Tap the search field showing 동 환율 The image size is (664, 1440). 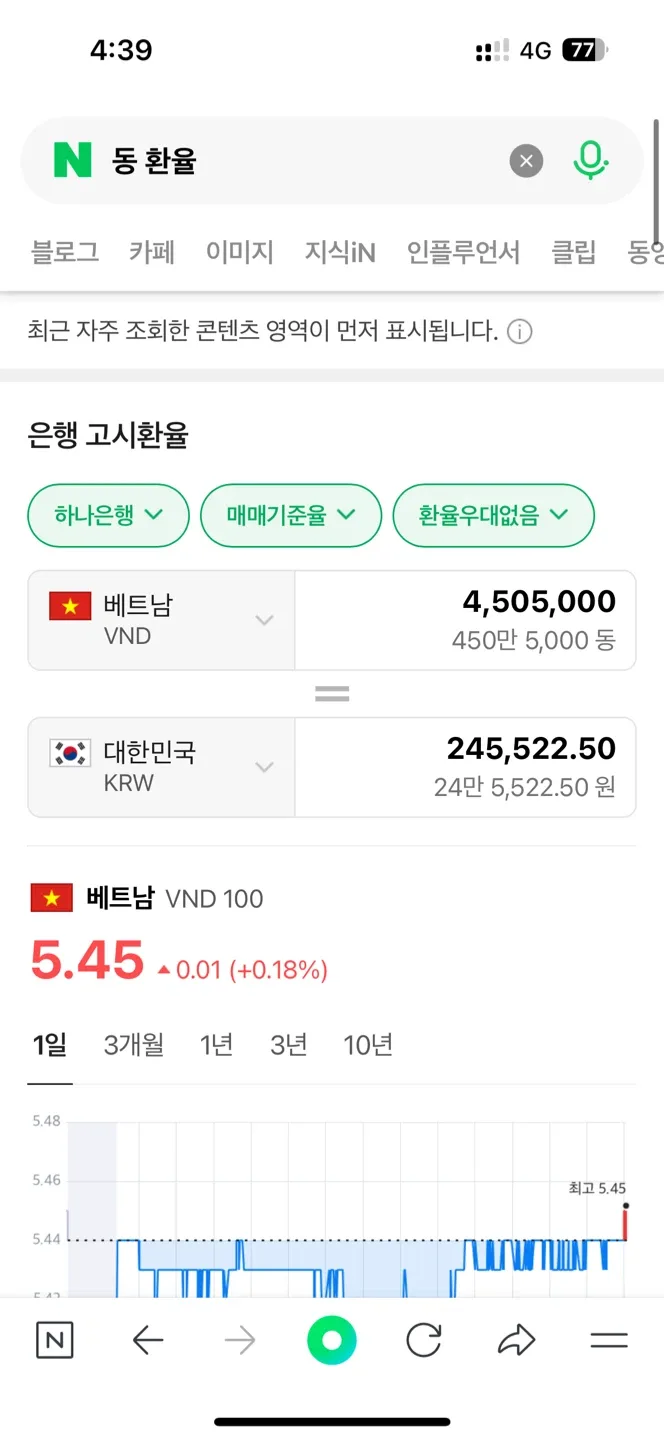coord(300,160)
